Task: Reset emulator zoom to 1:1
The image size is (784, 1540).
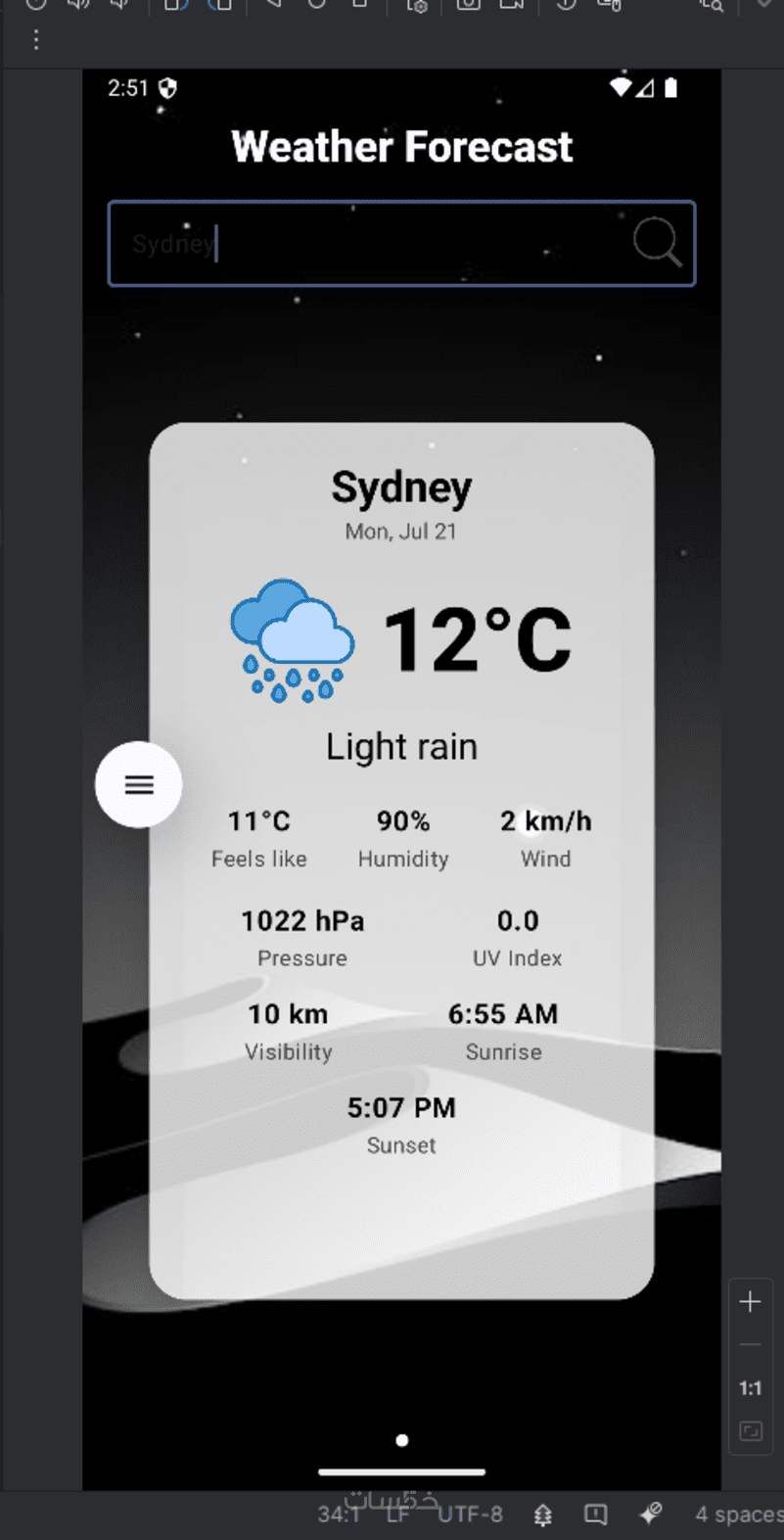Action: [751, 1388]
